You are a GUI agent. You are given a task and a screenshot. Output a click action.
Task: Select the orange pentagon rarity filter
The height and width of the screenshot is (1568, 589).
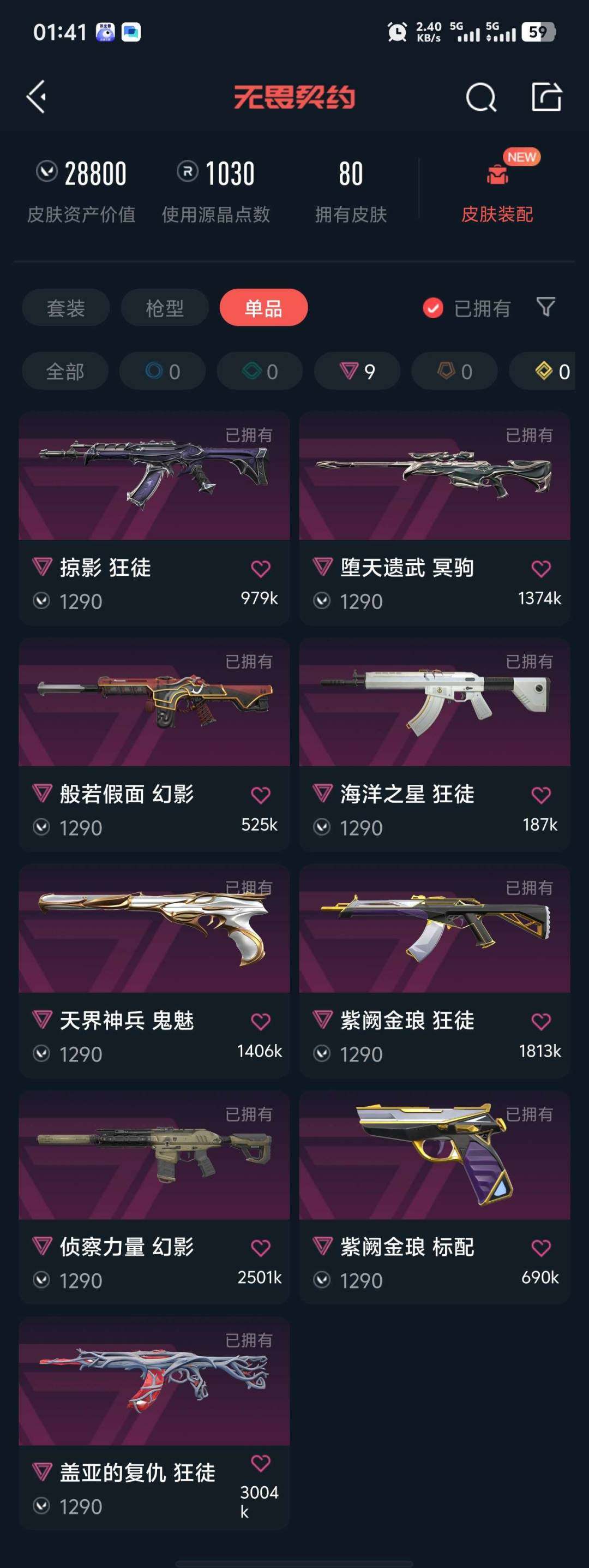coord(454,371)
